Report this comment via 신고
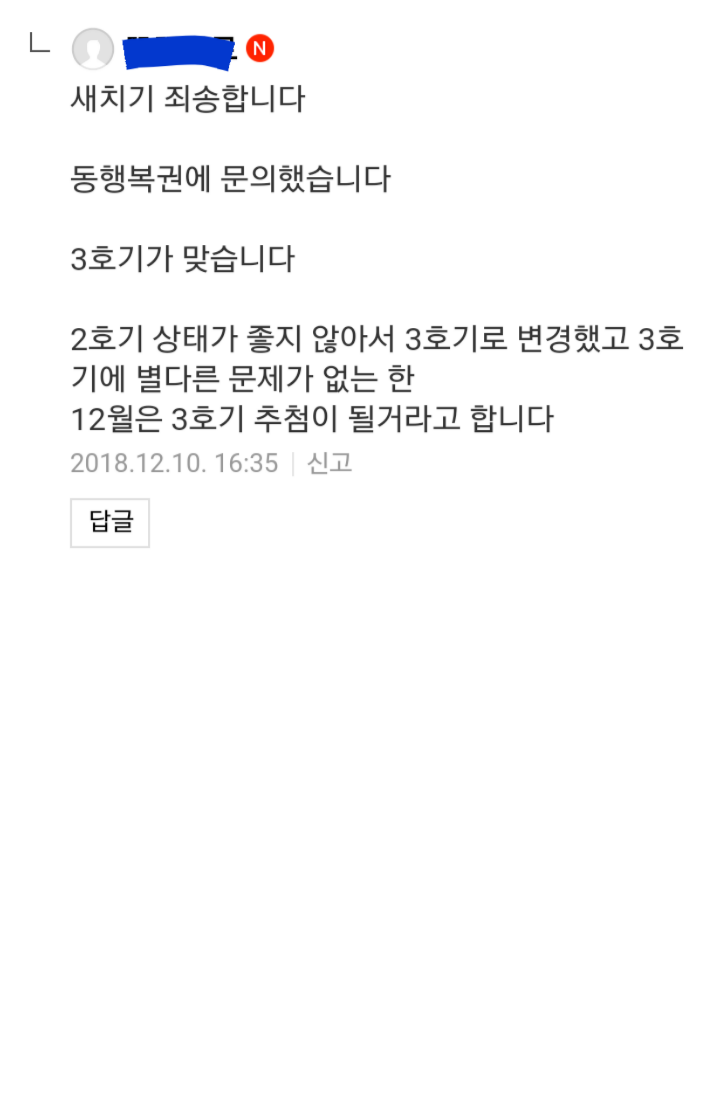This screenshot has height=1110, width=720. [x=330, y=464]
